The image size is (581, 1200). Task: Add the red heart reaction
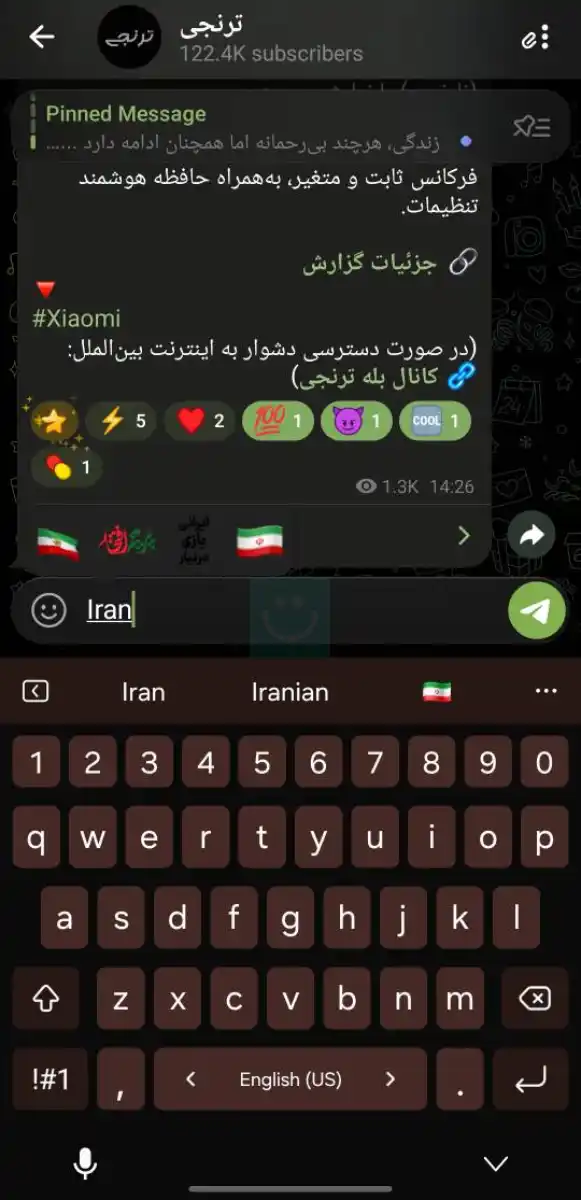tap(199, 421)
